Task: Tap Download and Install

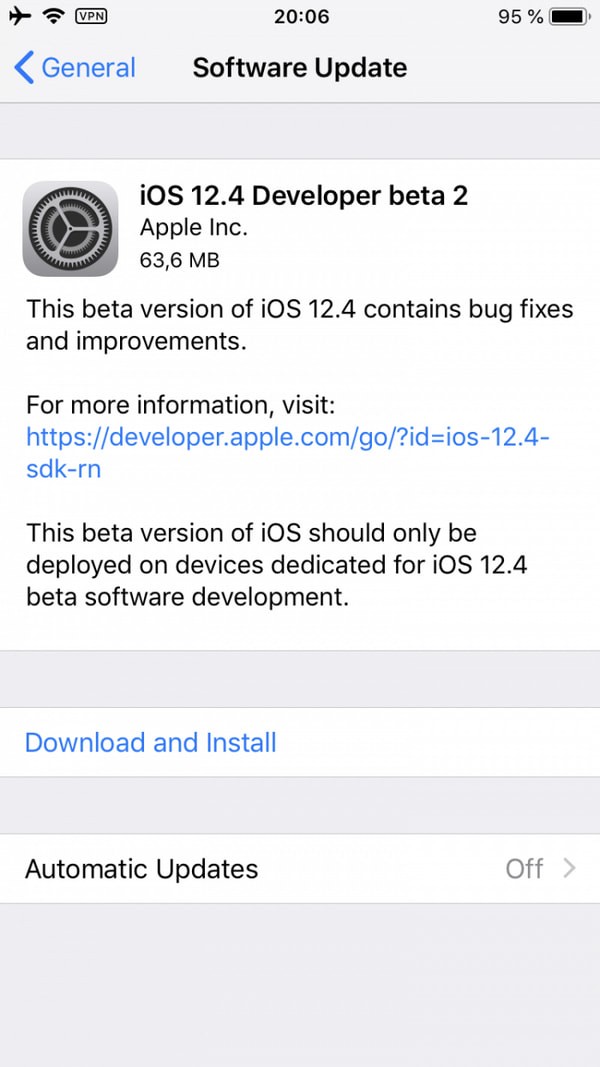Action: (x=151, y=743)
